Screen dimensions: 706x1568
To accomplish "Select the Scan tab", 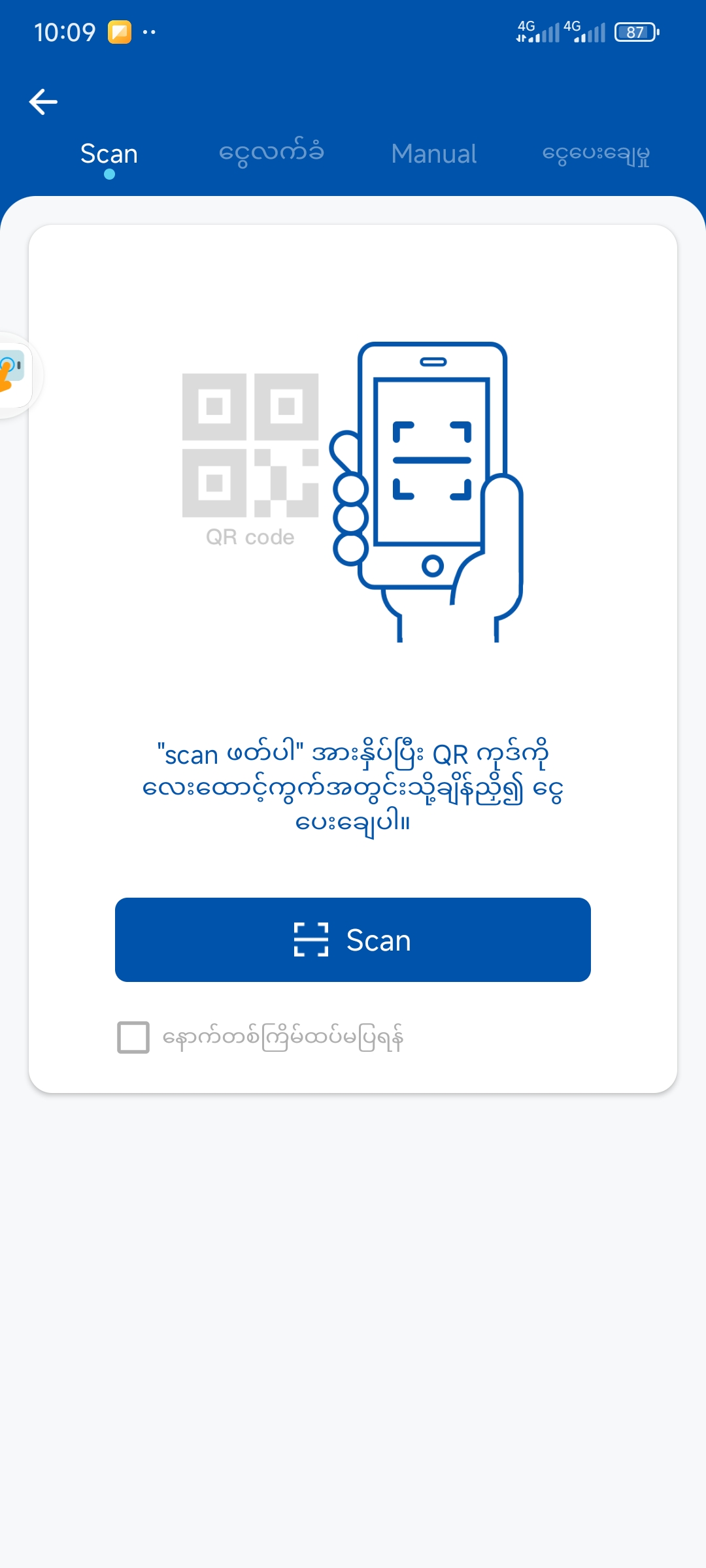I will [x=109, y=154].
